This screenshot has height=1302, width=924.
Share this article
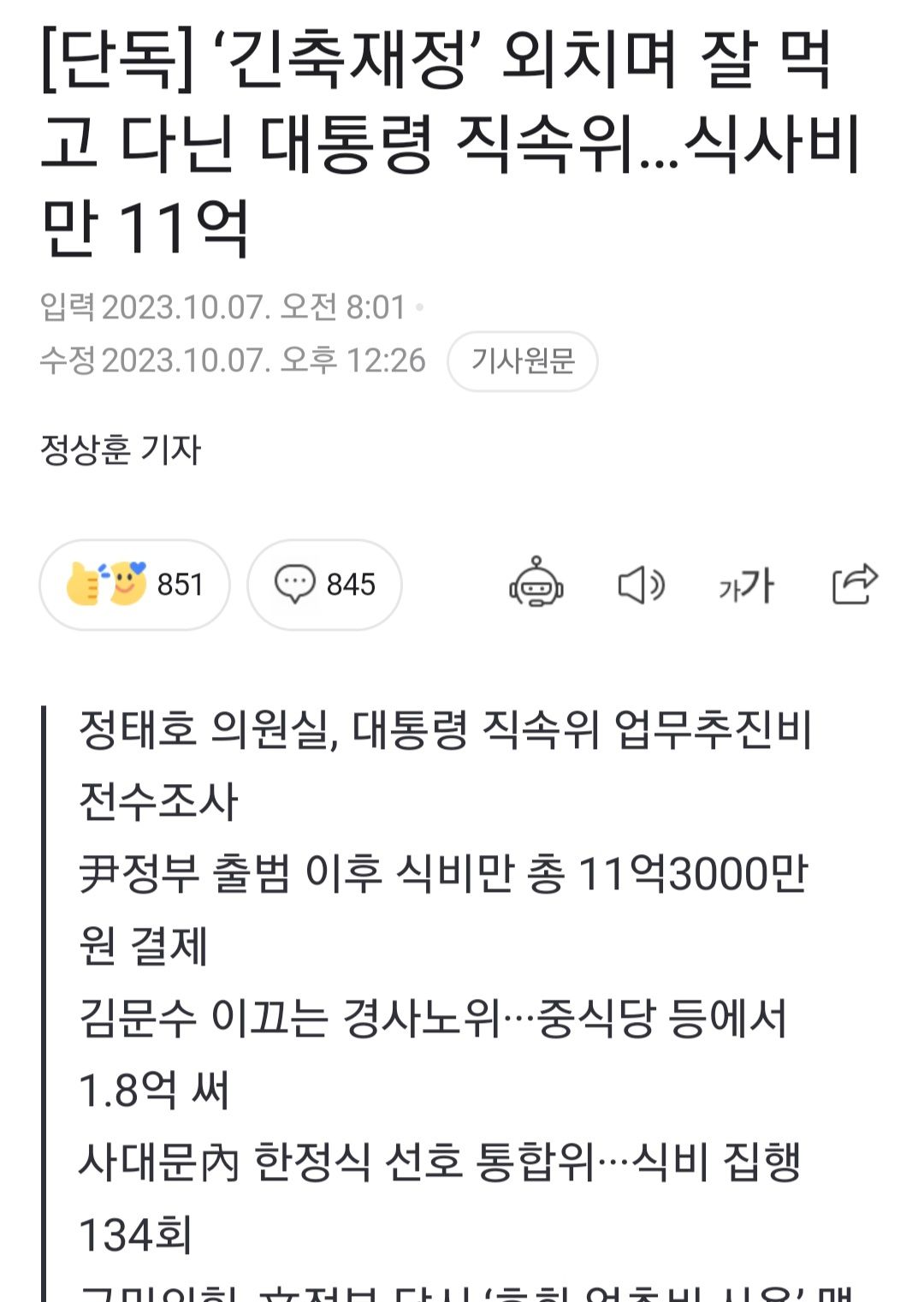(855, 585)
